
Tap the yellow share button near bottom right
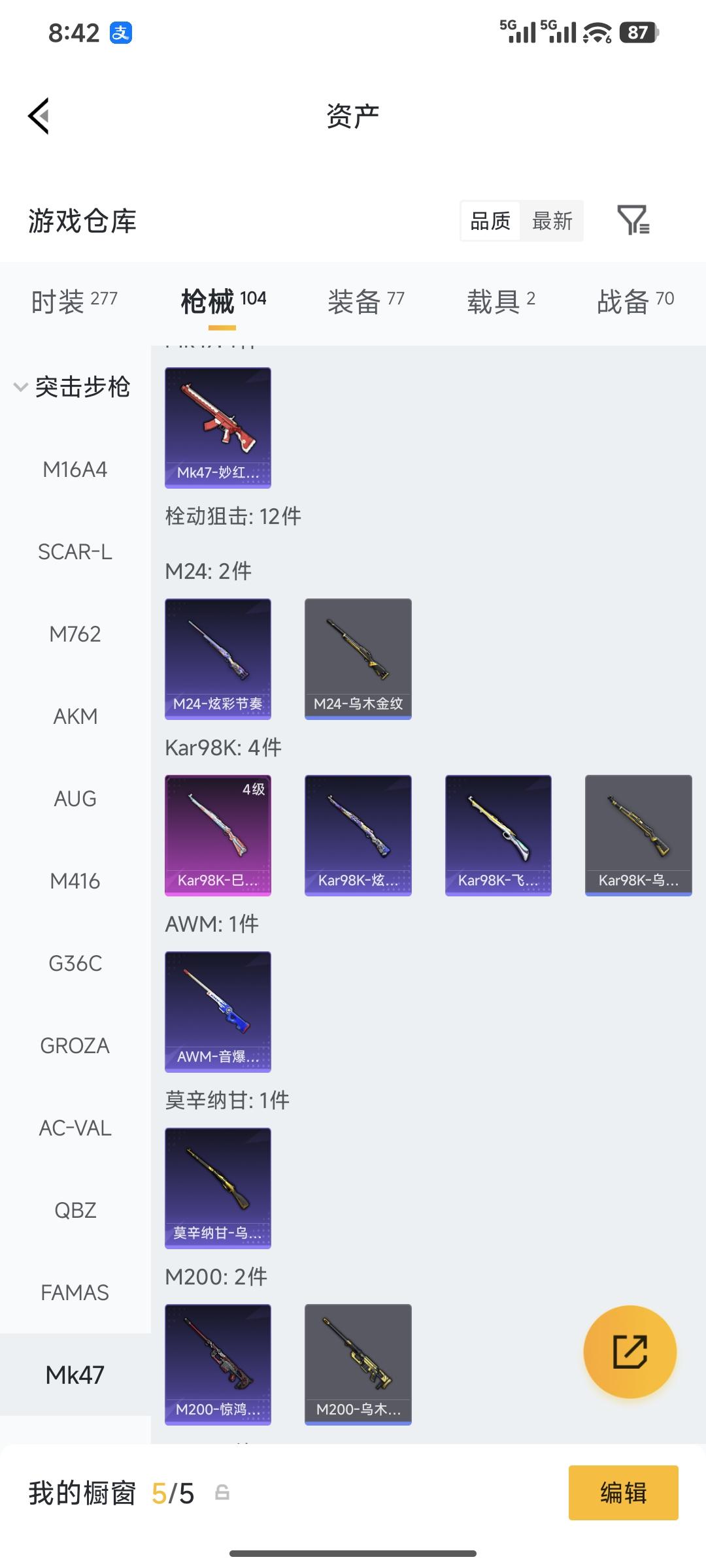(630, 1352)
